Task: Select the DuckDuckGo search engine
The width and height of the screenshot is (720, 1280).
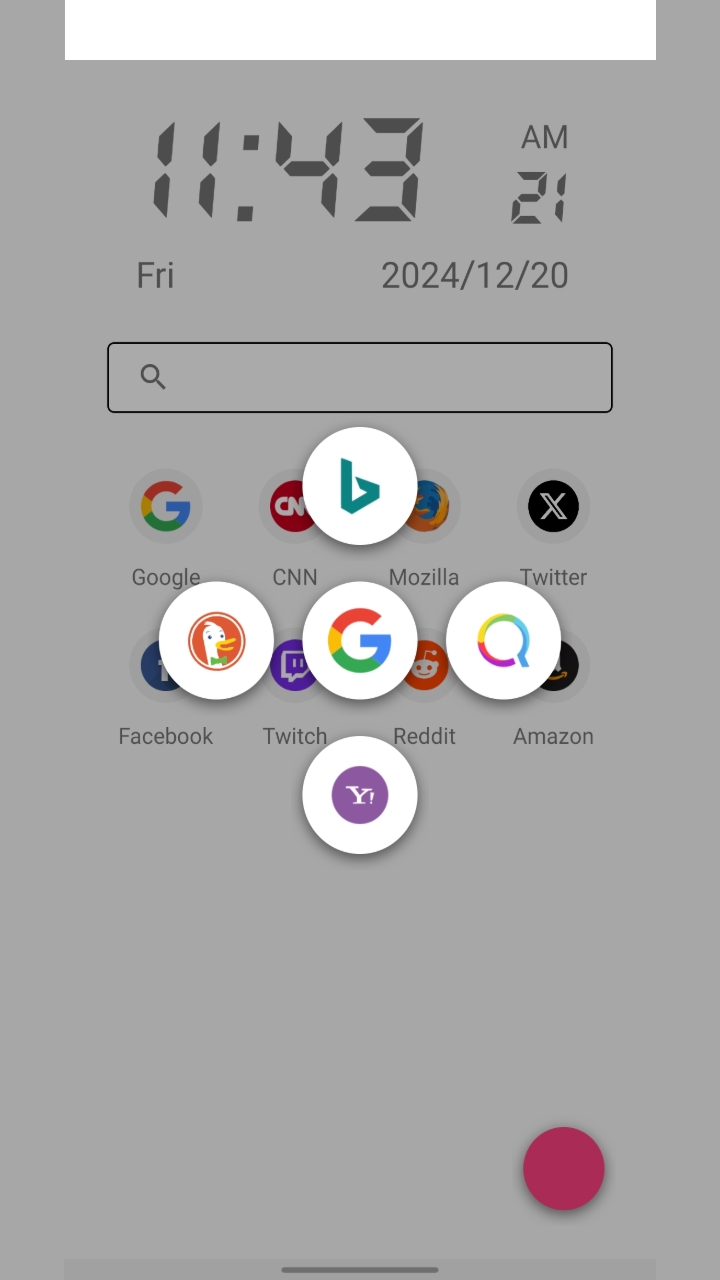Action: pos(216,640)
